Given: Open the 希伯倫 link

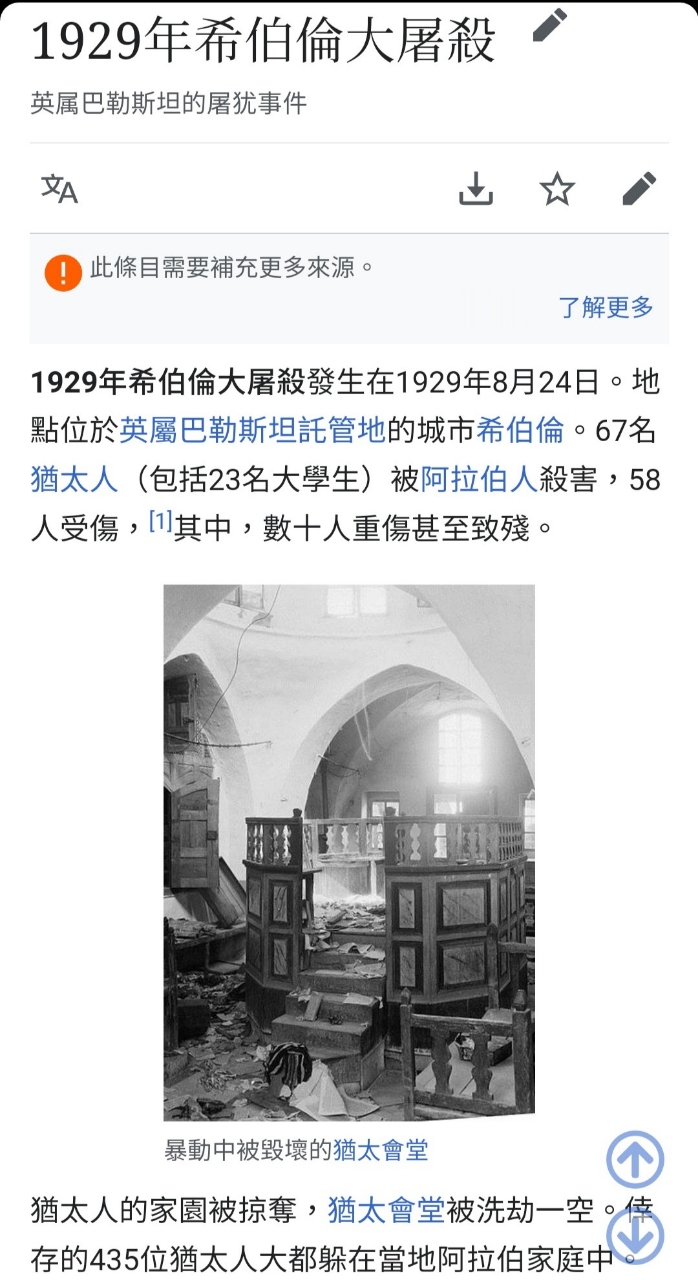Looking at the screenshot, I should point(520,431).
